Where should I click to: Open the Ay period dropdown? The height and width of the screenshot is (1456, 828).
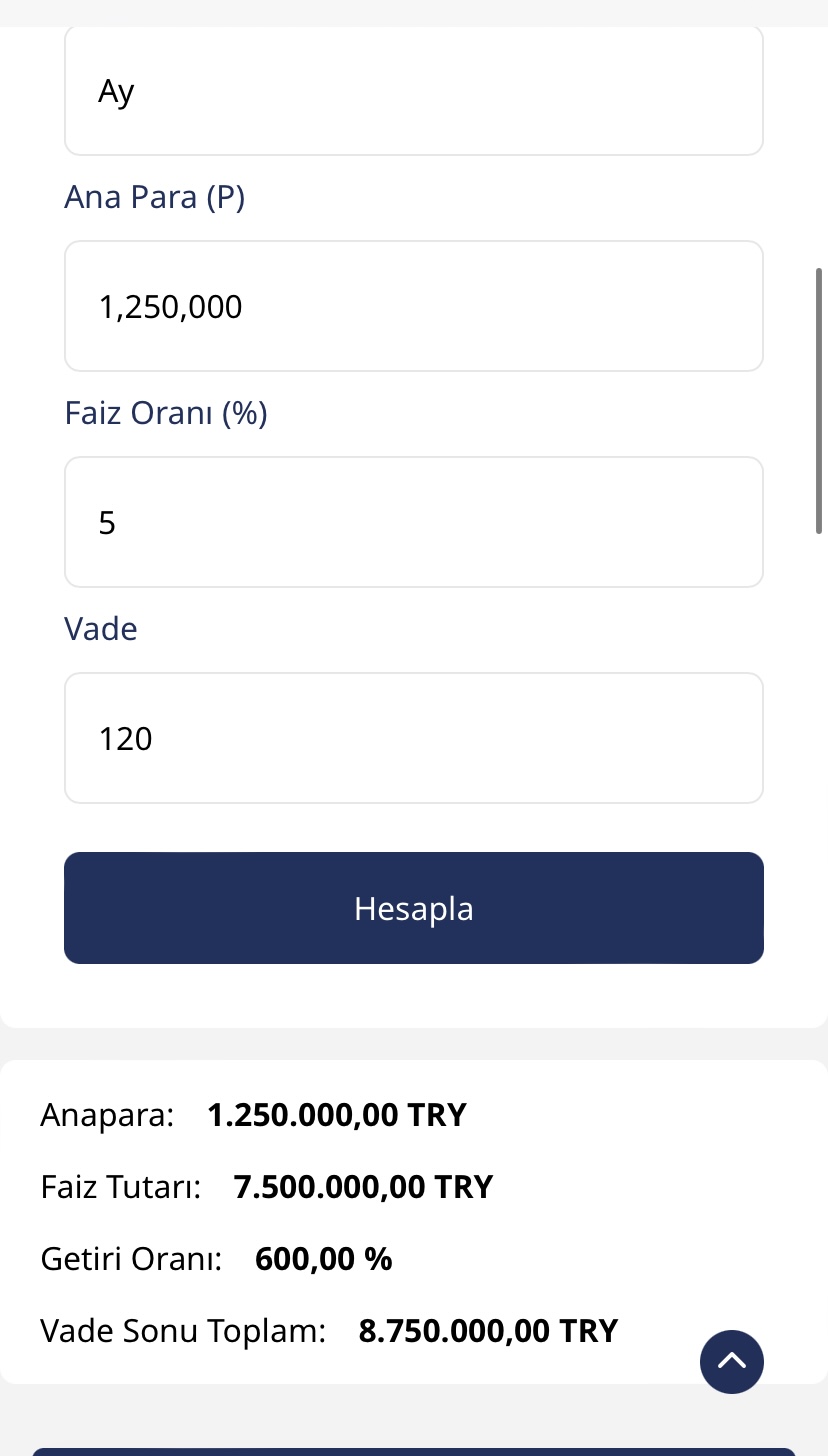point(413,92)
